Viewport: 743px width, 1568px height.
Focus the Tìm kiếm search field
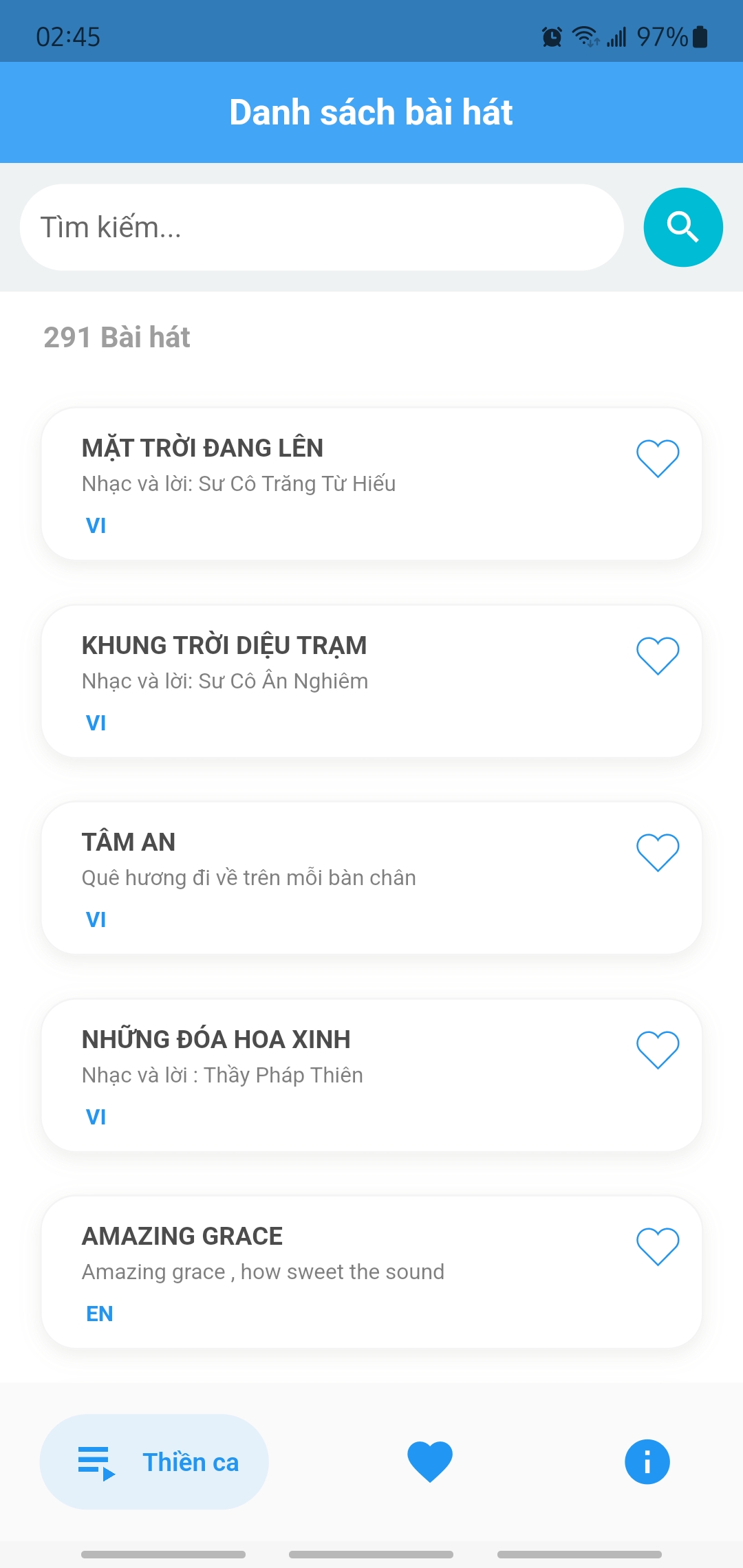click(321, 227)
